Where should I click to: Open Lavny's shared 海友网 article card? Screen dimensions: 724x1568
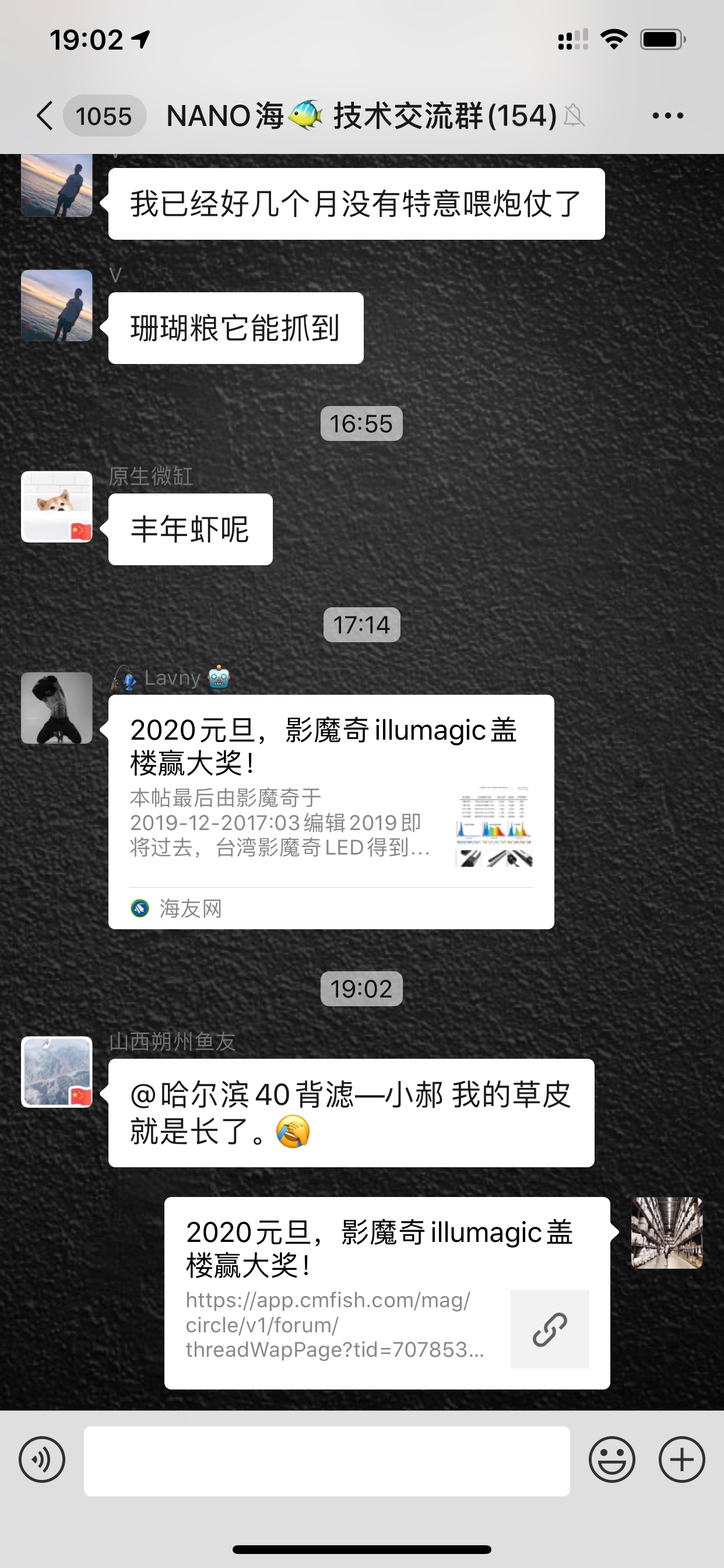(331, 811)
